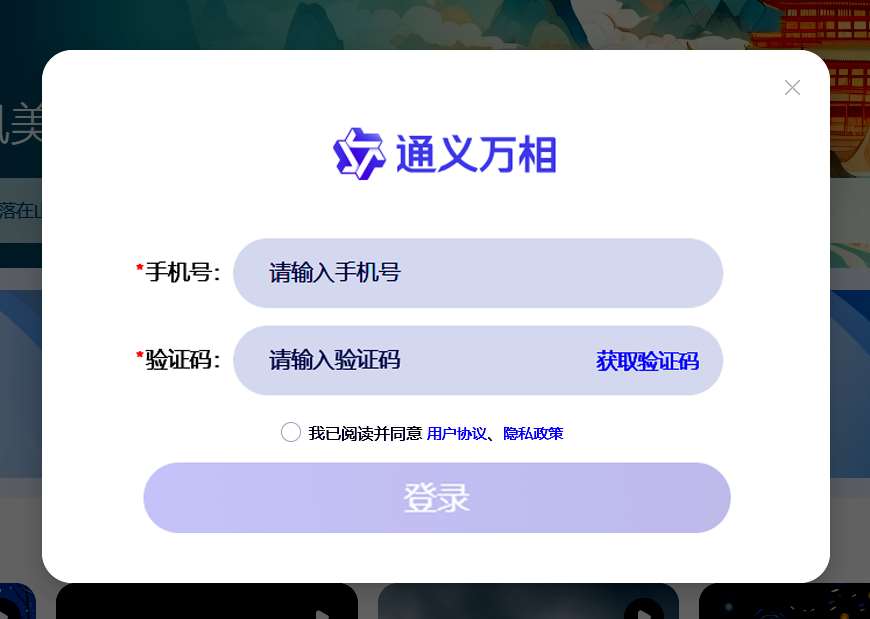Viewport: 870px width, 619px height.
Task: Open the 隐私政策 privacy policy link
Action: [533, 433]
